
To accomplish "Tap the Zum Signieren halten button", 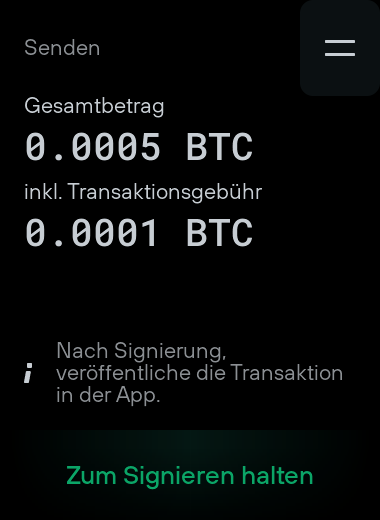I will [190, 475].
